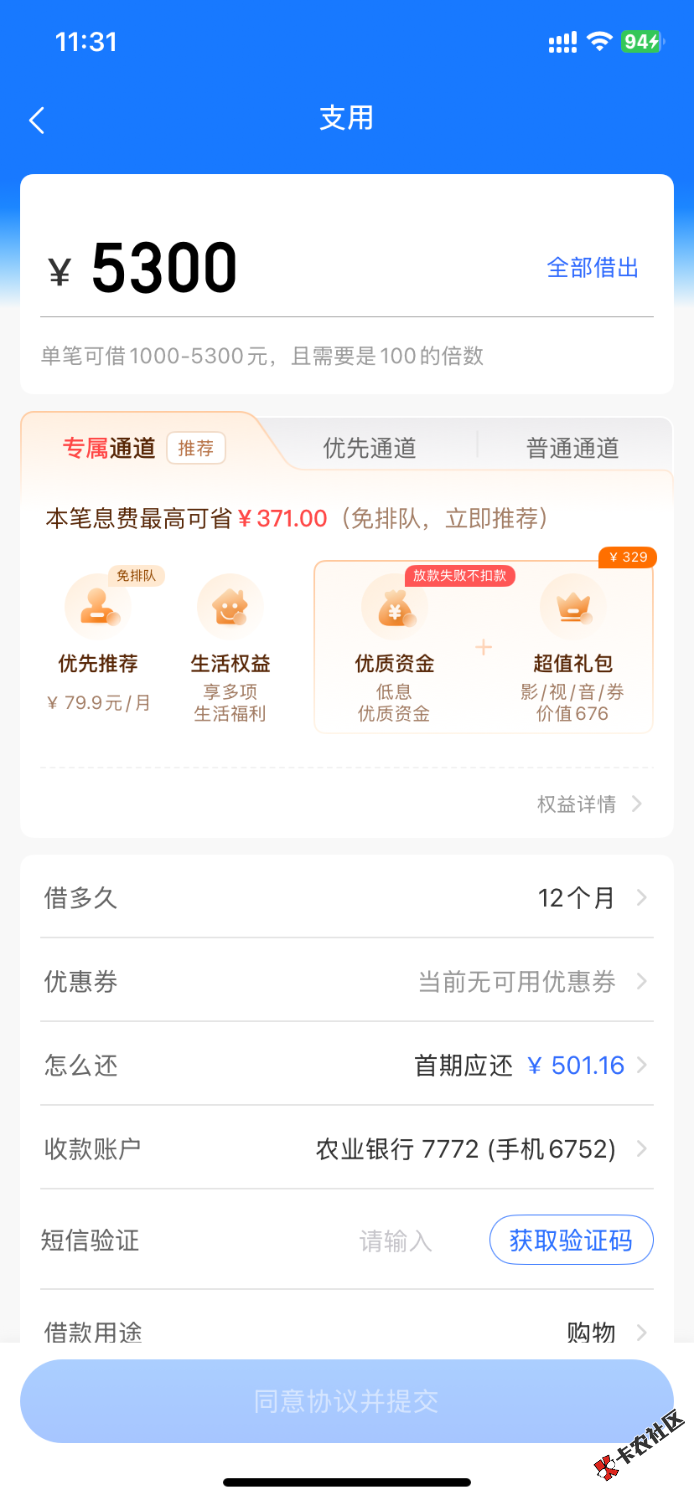Switch to the 优先通道 tab
Image resolution: width=694 pixels, height=1500 pixels.
point(369,448)
